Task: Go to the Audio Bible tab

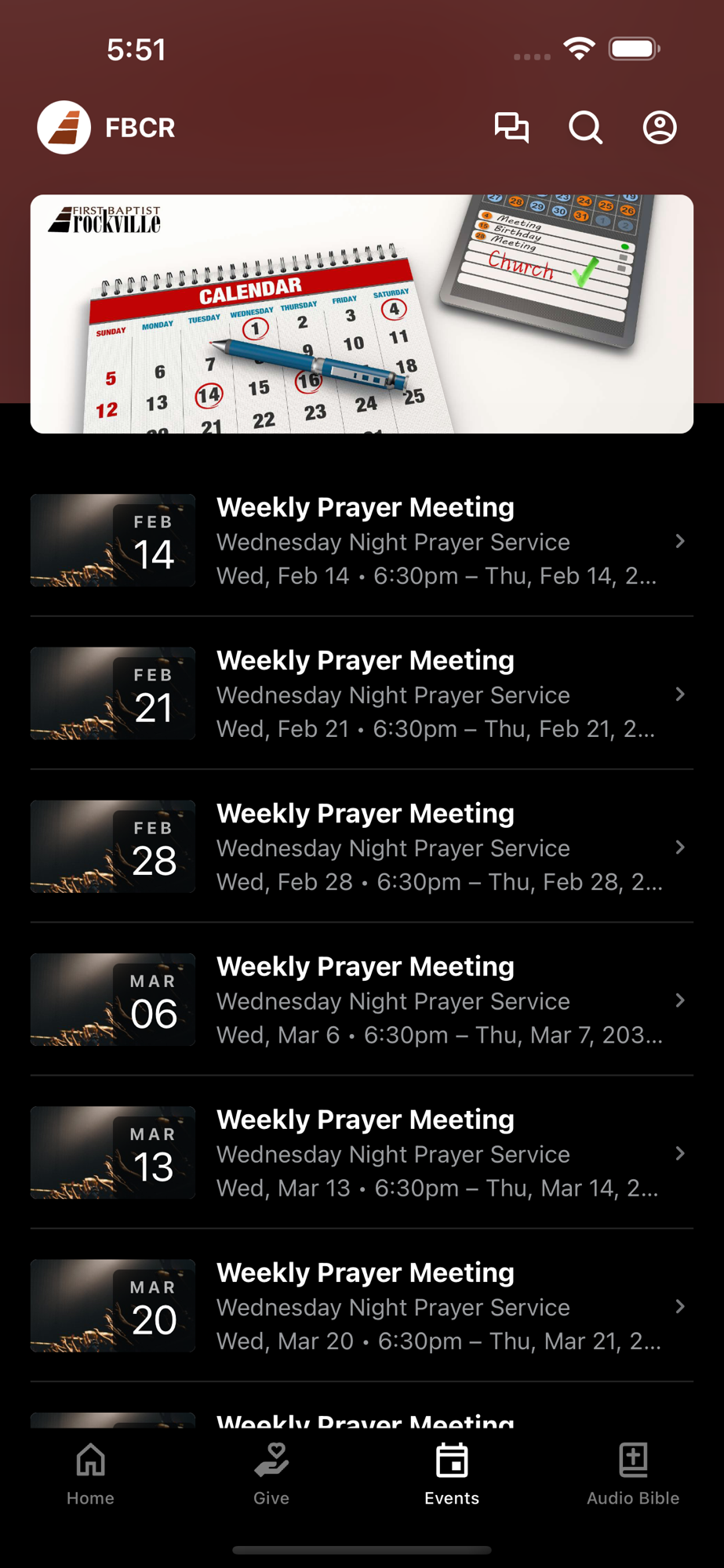Action: pos(633,1474)
